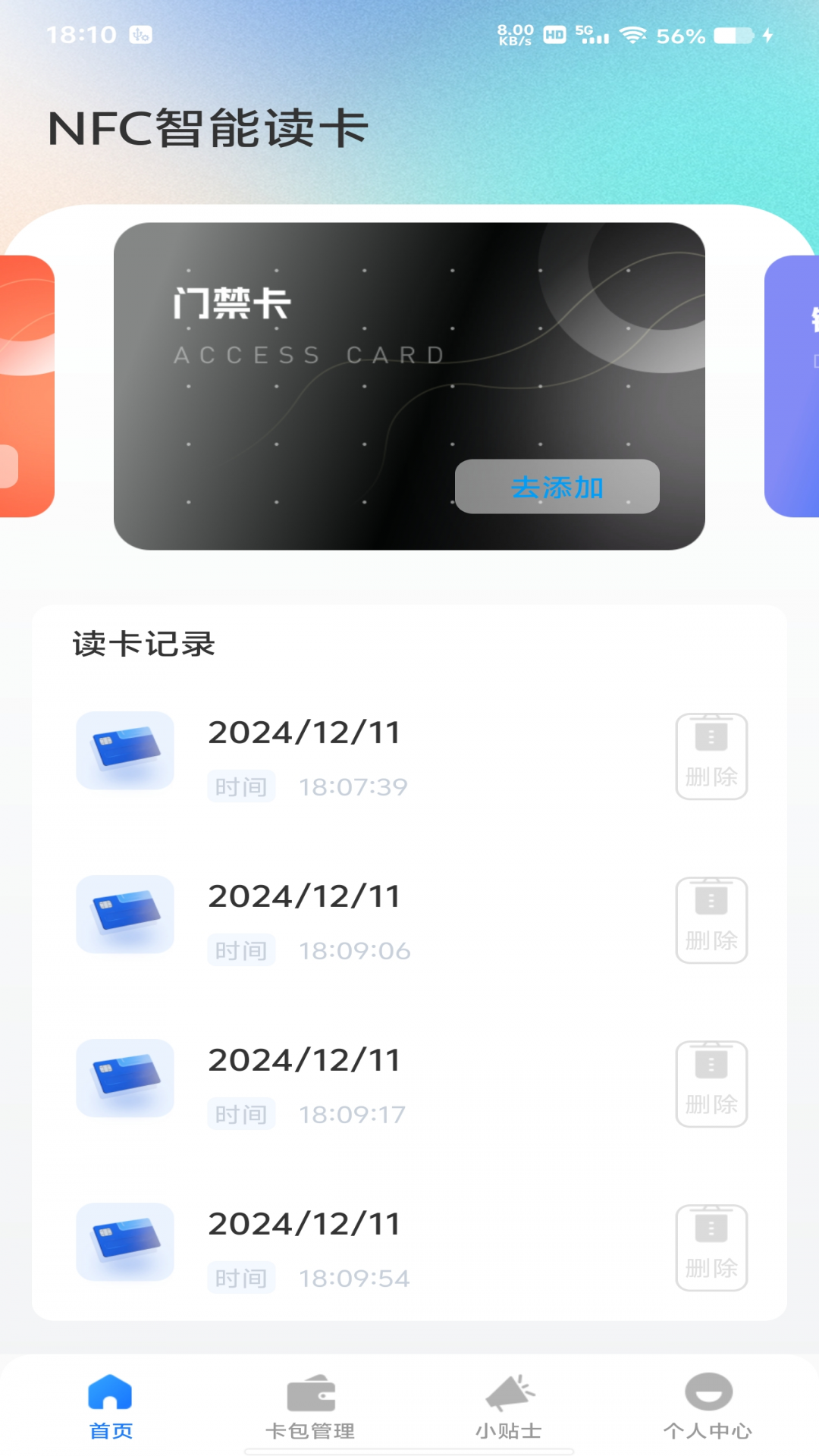Tap the 去添加 button on access card
819x1456 pixels.
pos(557,486)
